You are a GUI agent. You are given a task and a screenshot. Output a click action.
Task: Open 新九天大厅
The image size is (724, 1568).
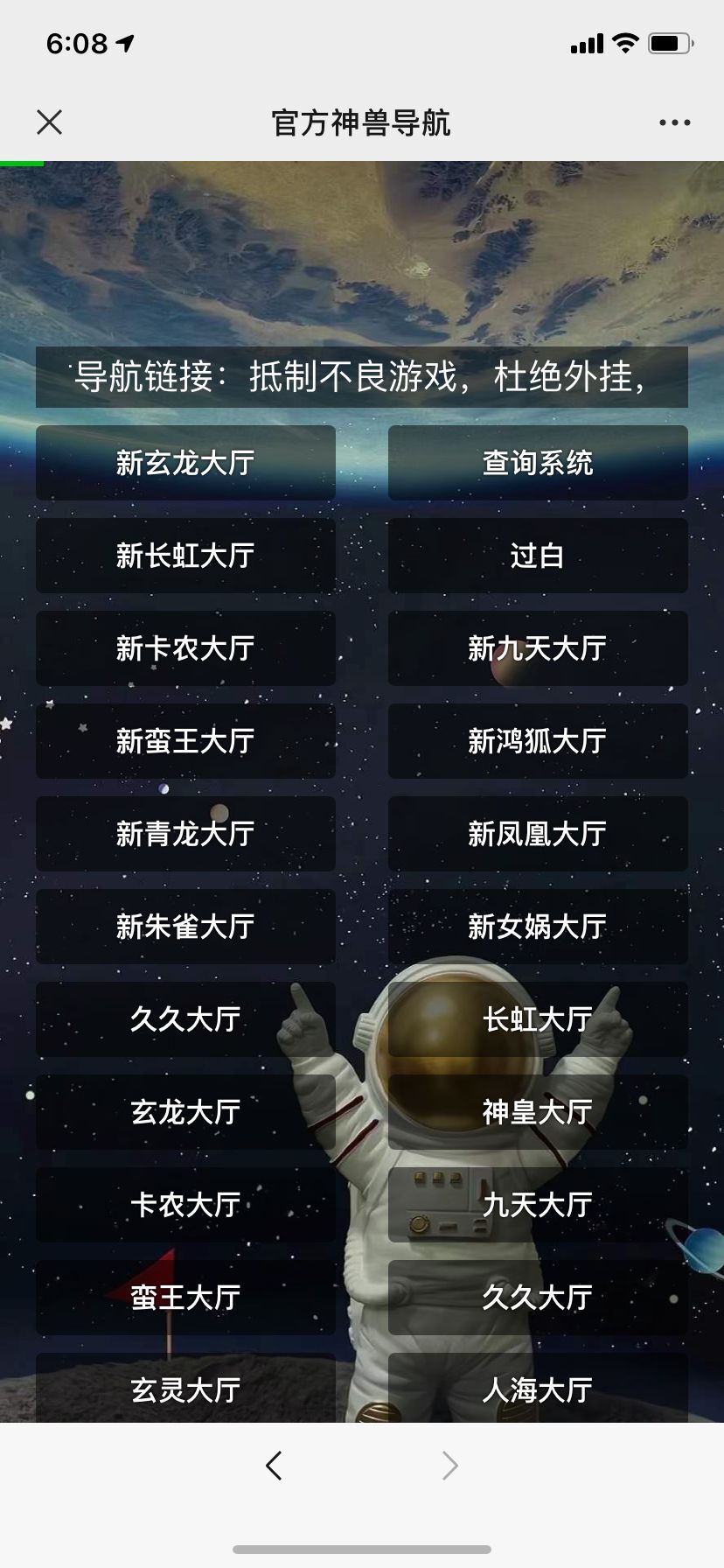click(x=538, y=648)
